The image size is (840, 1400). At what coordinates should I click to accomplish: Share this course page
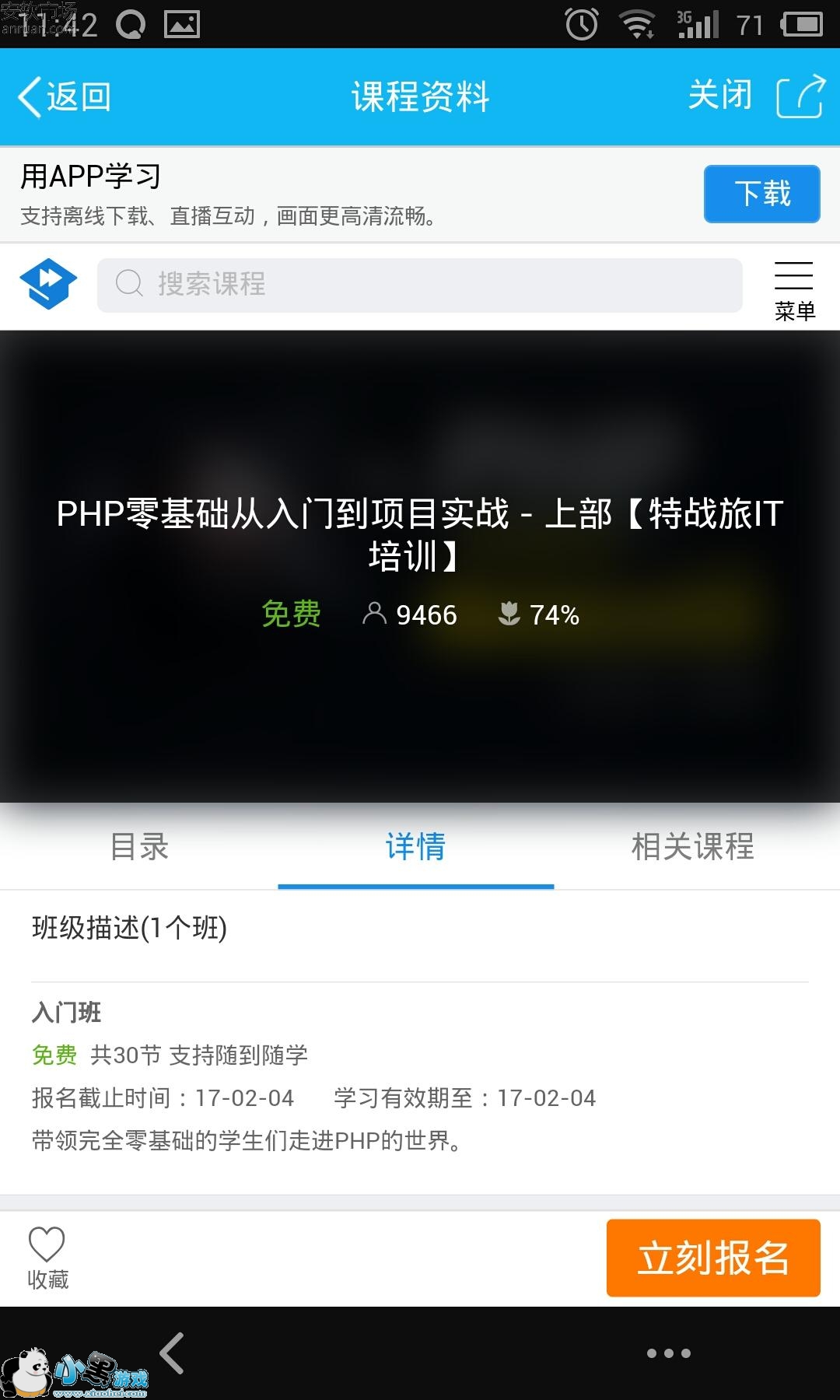(800, 96)
